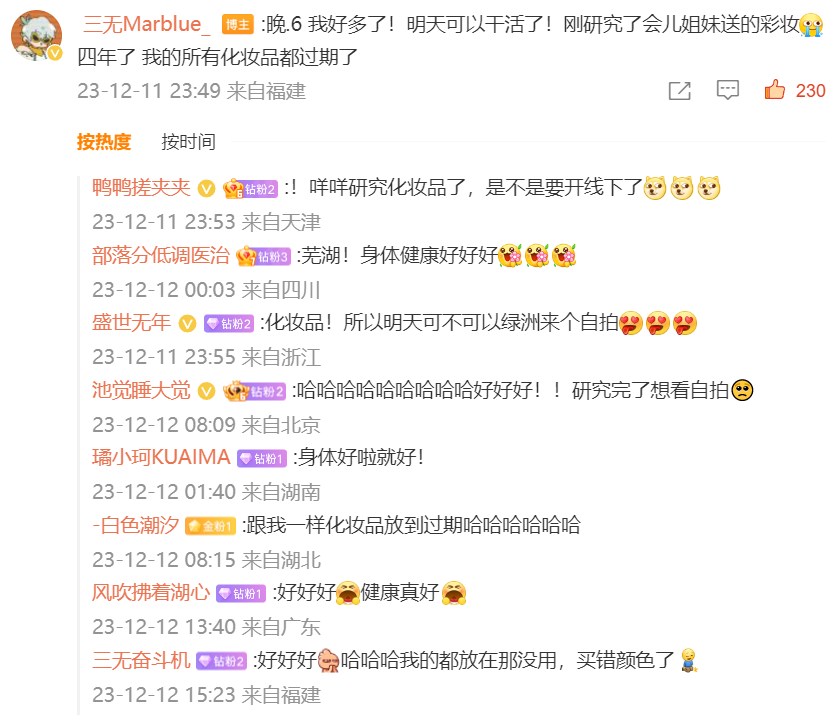Open 风吹拂着湖心's profile

tap(151, 593)
